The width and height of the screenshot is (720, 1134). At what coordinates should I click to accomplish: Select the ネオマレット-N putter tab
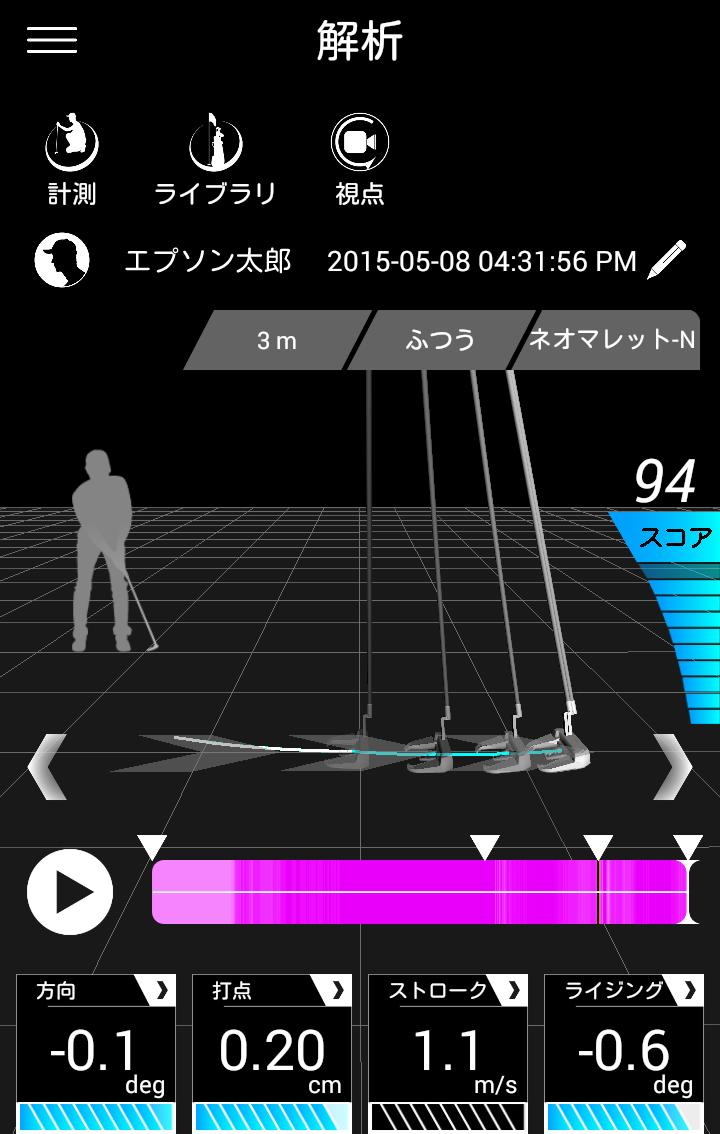pos(612,341)
